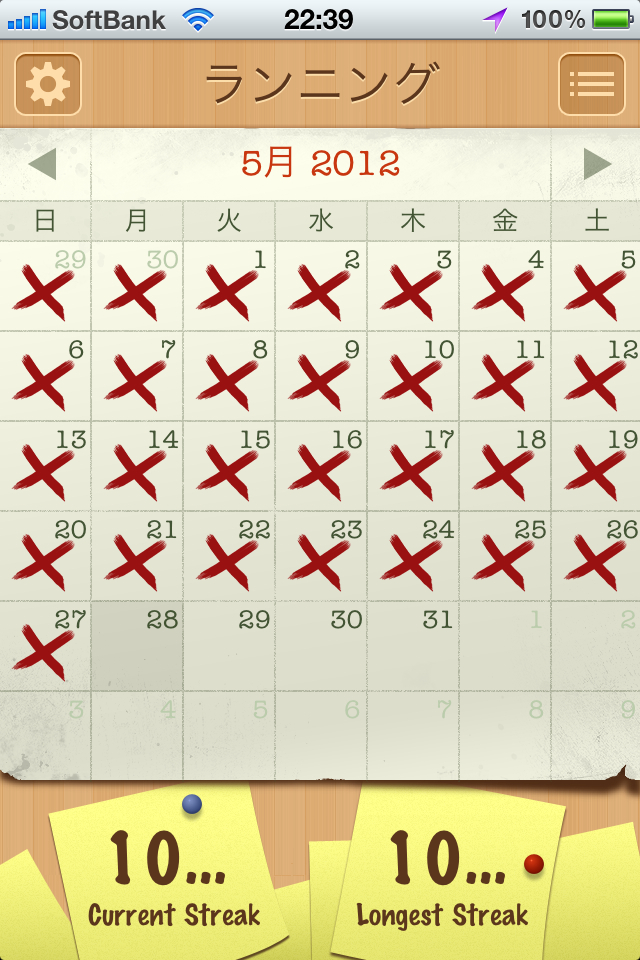Screen dimensions: 640x960
Task: Mark May 28 as done
Action: pos(137,647)
